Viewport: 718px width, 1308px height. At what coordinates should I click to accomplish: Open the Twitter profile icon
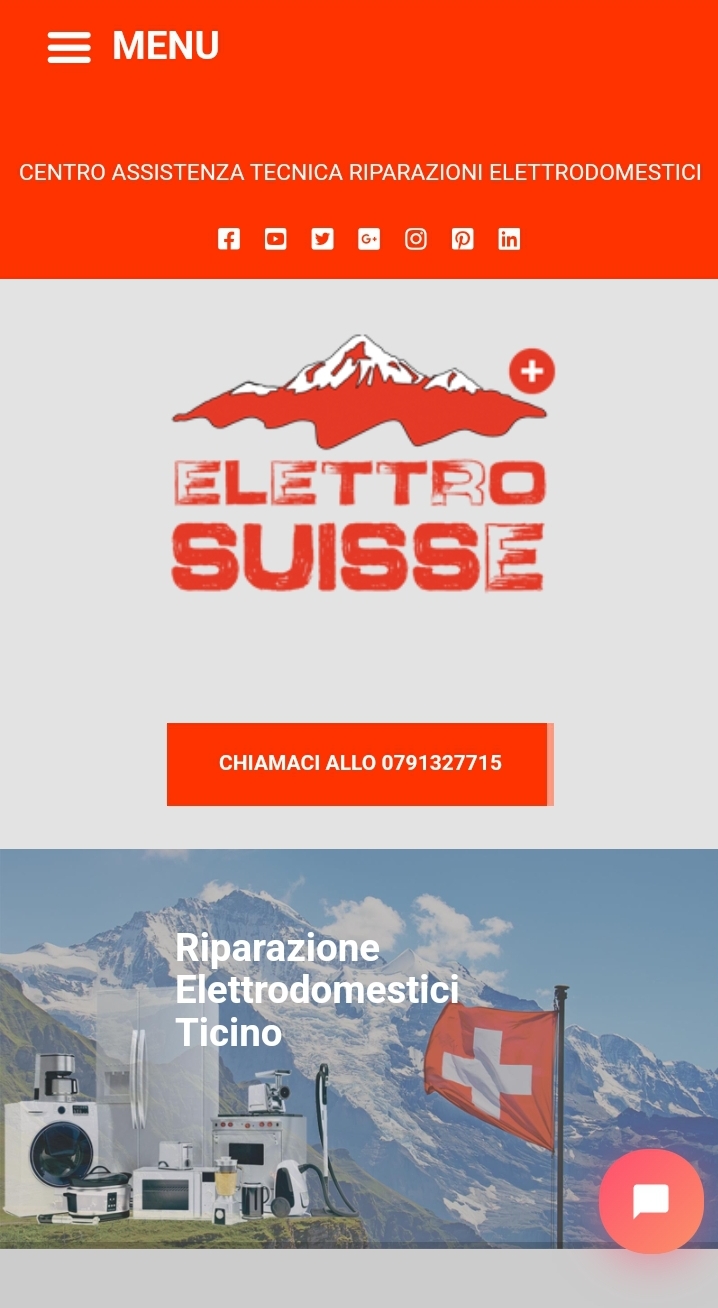[x=322, y=239]
